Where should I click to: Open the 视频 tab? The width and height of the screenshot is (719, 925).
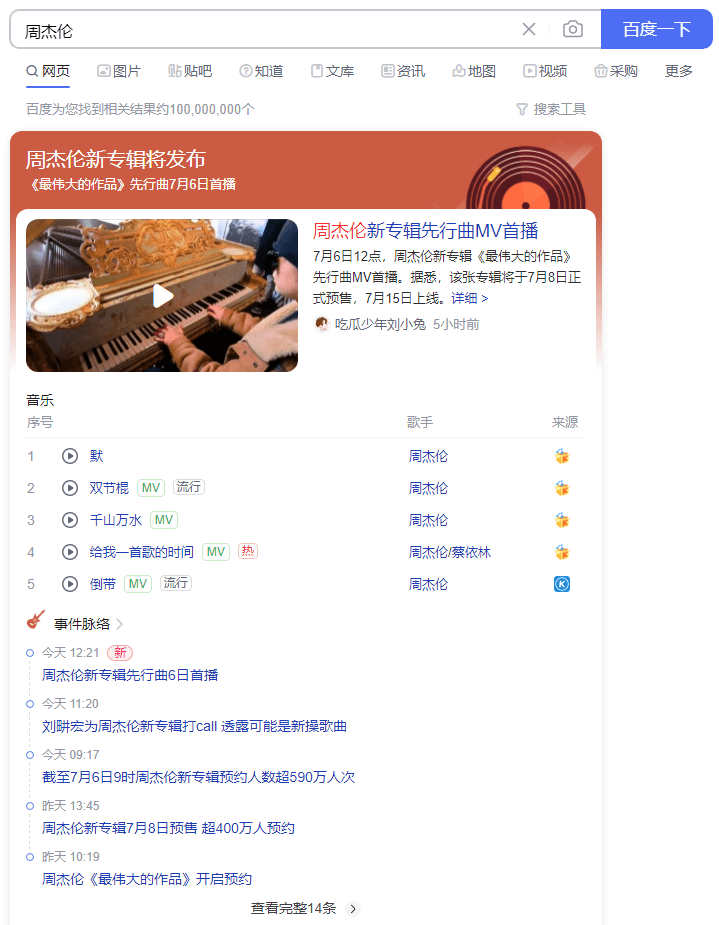(x=545, y=71)
